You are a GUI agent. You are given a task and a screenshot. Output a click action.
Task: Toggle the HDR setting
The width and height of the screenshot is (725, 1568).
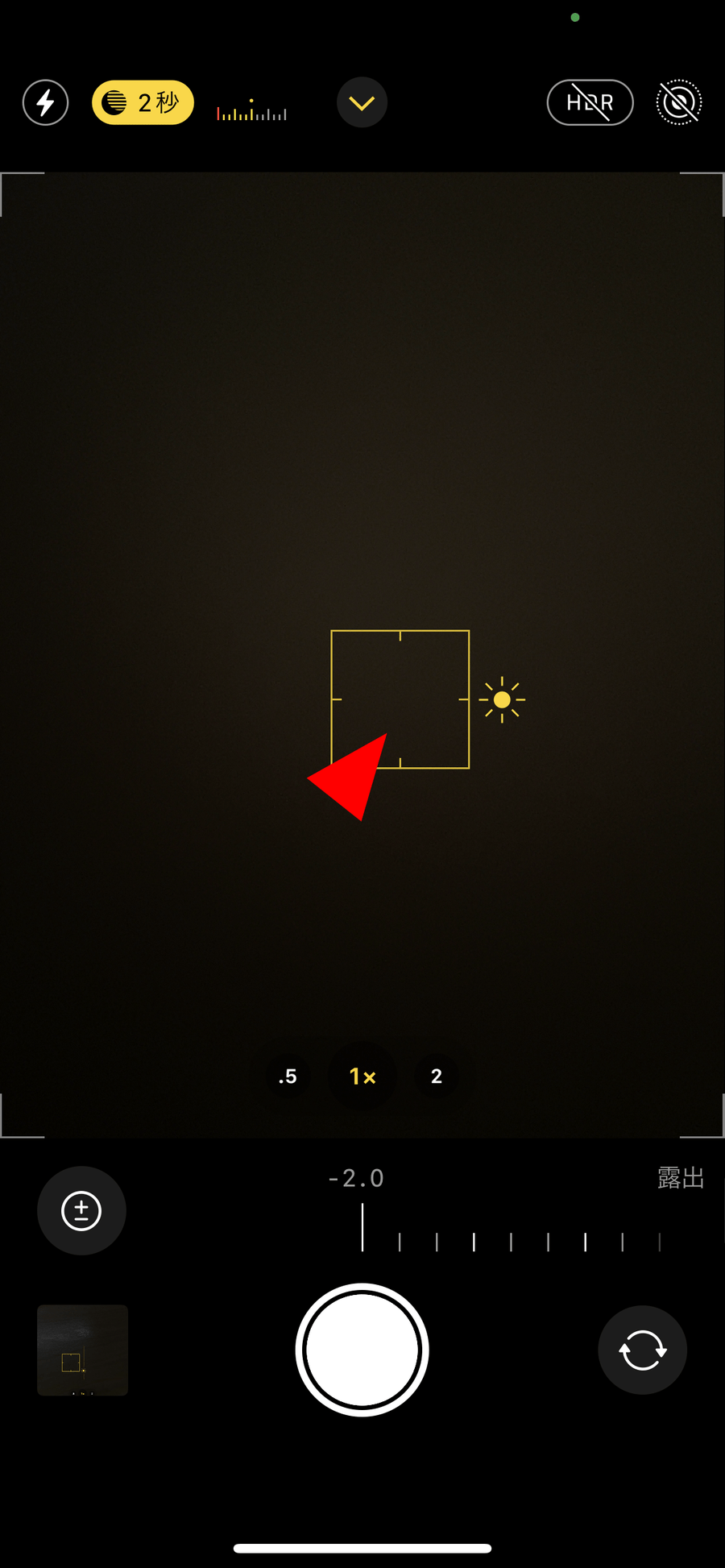pyautogui.click(x=590, y=103)
